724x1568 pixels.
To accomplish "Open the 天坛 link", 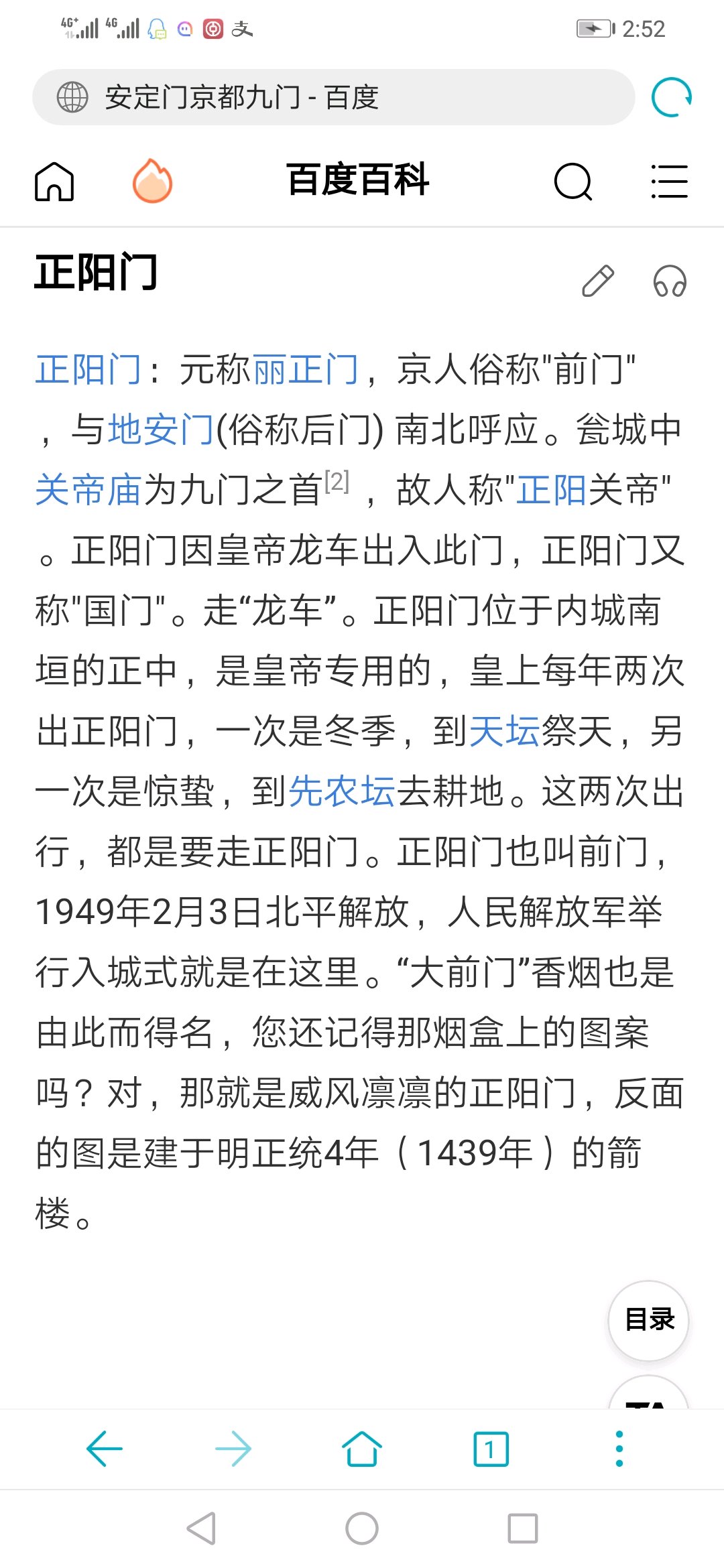I will click(x=505, y=731).
